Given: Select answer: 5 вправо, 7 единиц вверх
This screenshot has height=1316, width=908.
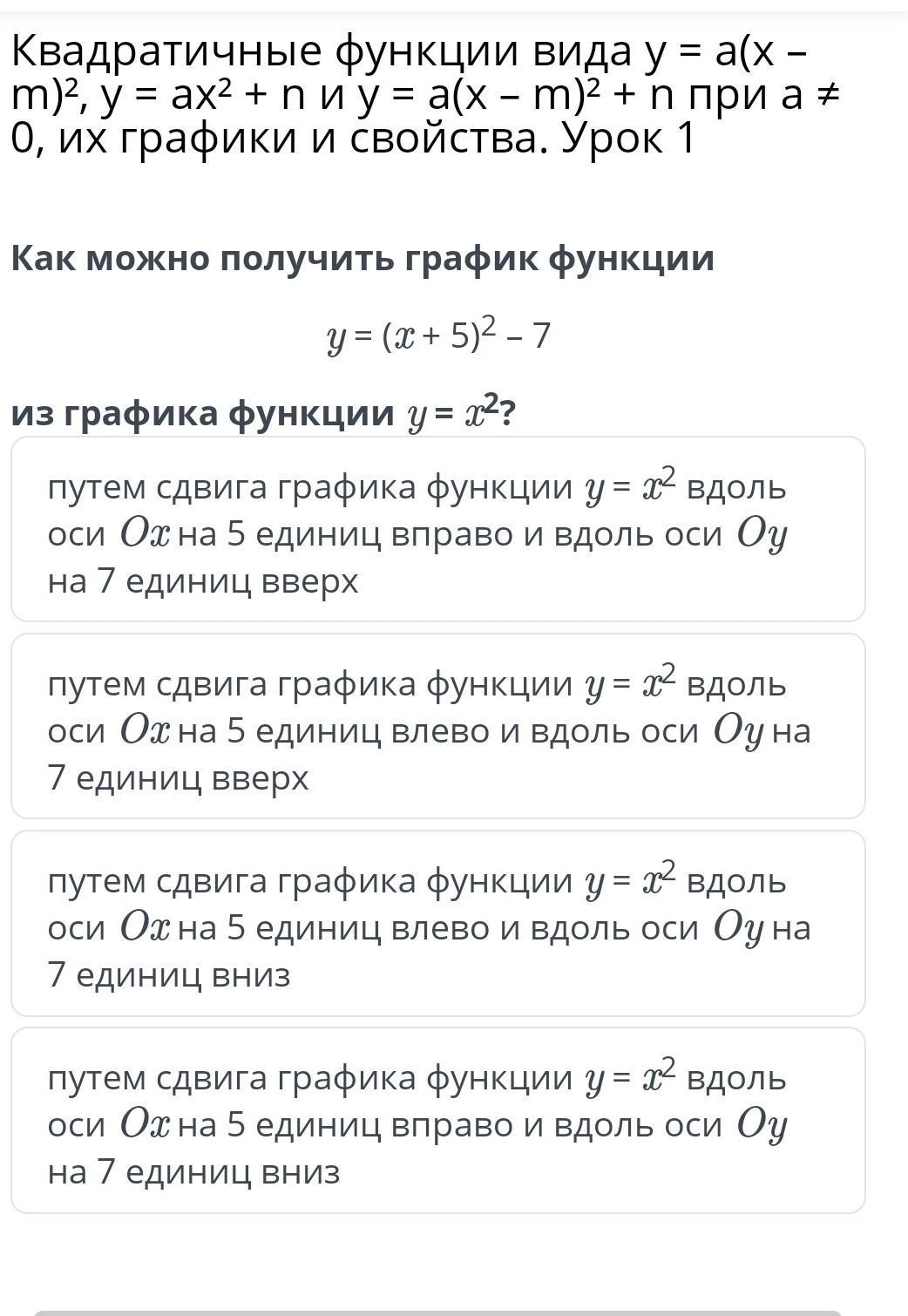Looking at the screenshot, I should 437,530.
